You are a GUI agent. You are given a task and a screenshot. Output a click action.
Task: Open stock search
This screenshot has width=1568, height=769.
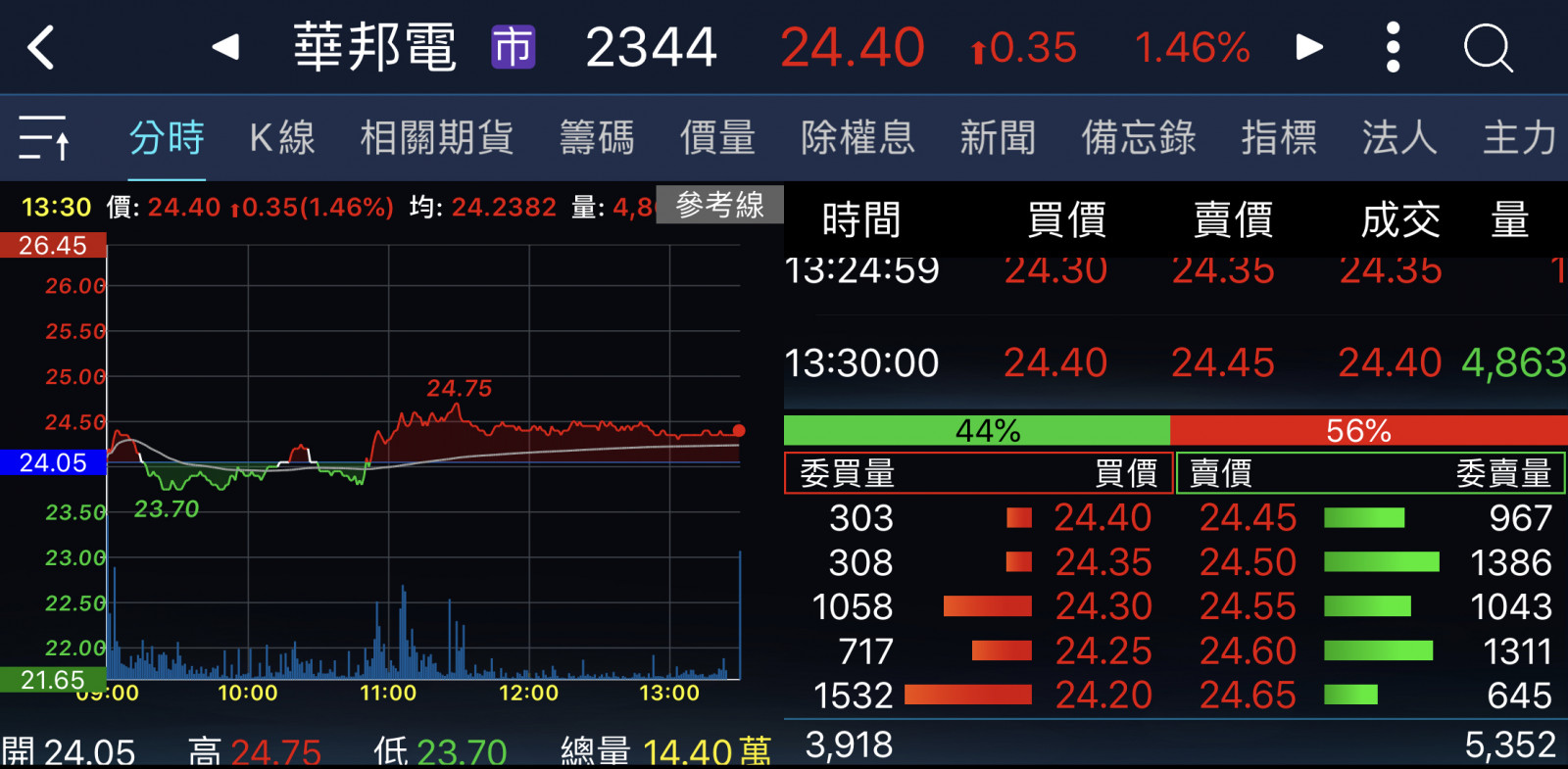[x=1488, y=47]
